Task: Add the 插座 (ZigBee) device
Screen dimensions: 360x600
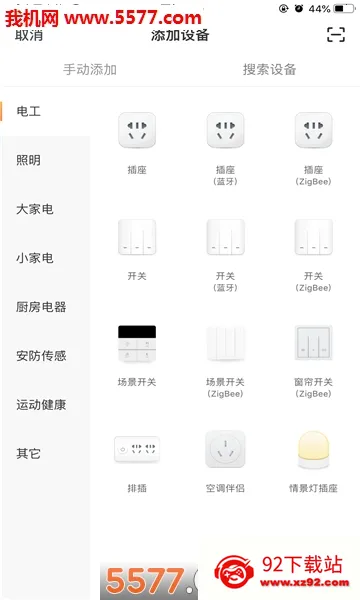Action: click(313, 149)
